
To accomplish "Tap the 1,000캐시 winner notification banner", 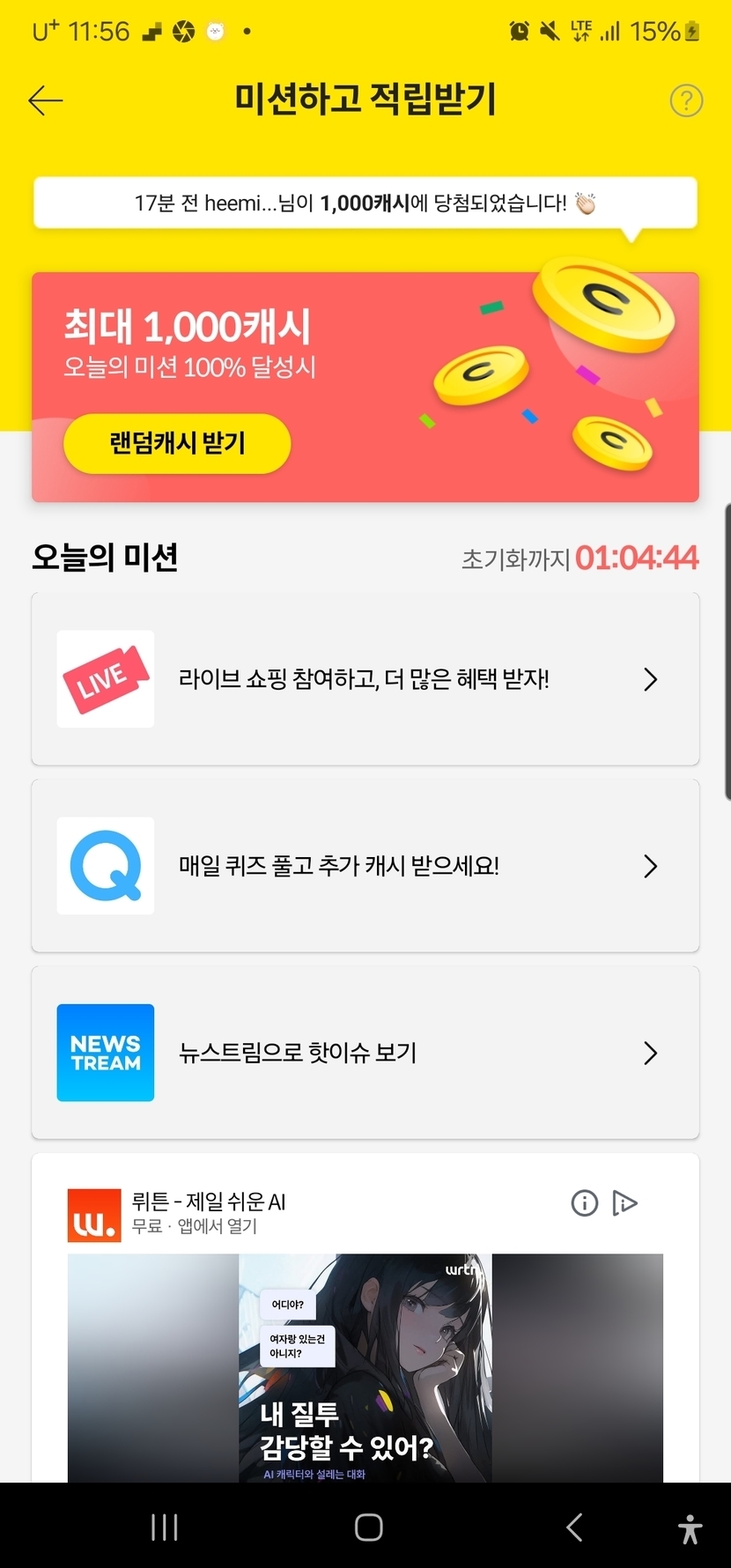I will 365,203.
